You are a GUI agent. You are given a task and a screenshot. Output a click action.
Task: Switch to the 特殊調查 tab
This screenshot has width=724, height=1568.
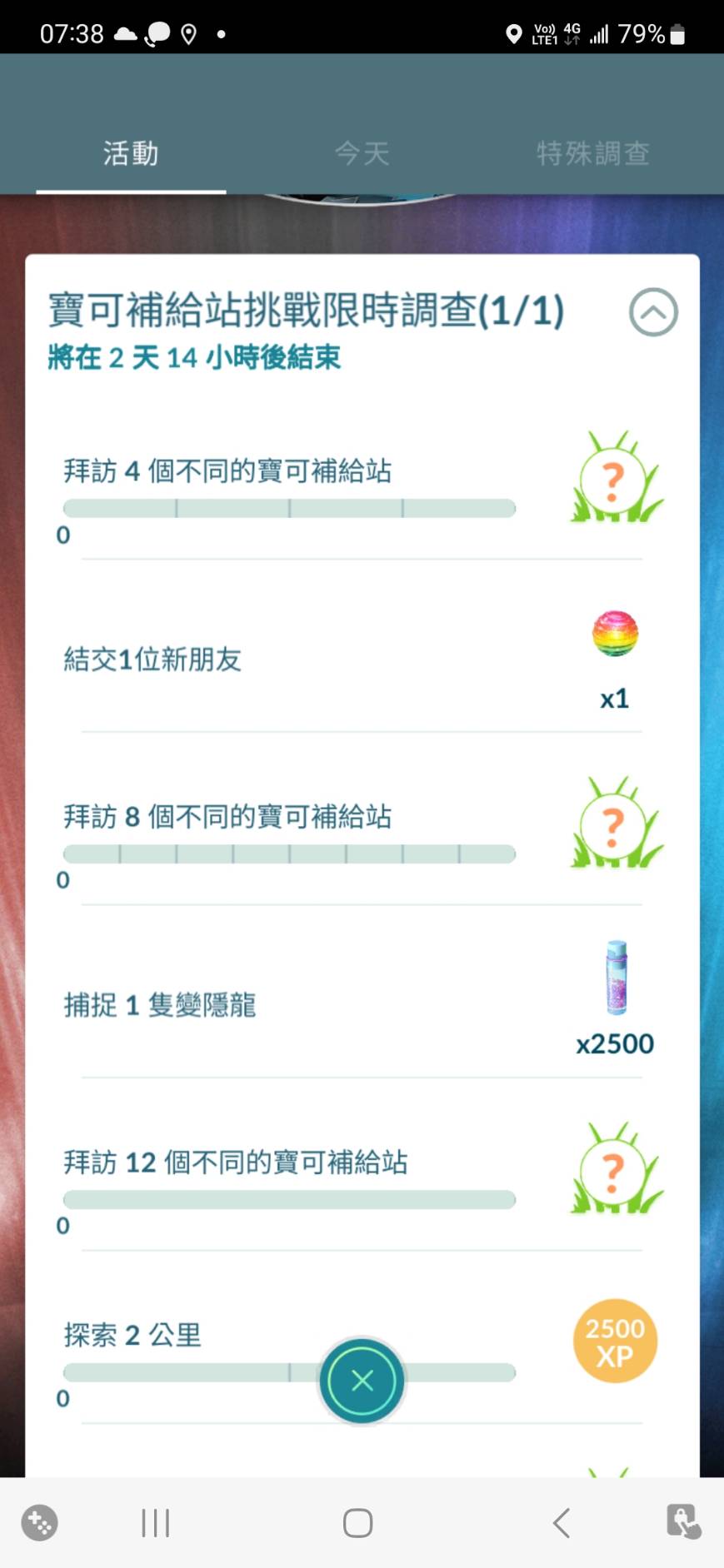[x=592, y=153]
